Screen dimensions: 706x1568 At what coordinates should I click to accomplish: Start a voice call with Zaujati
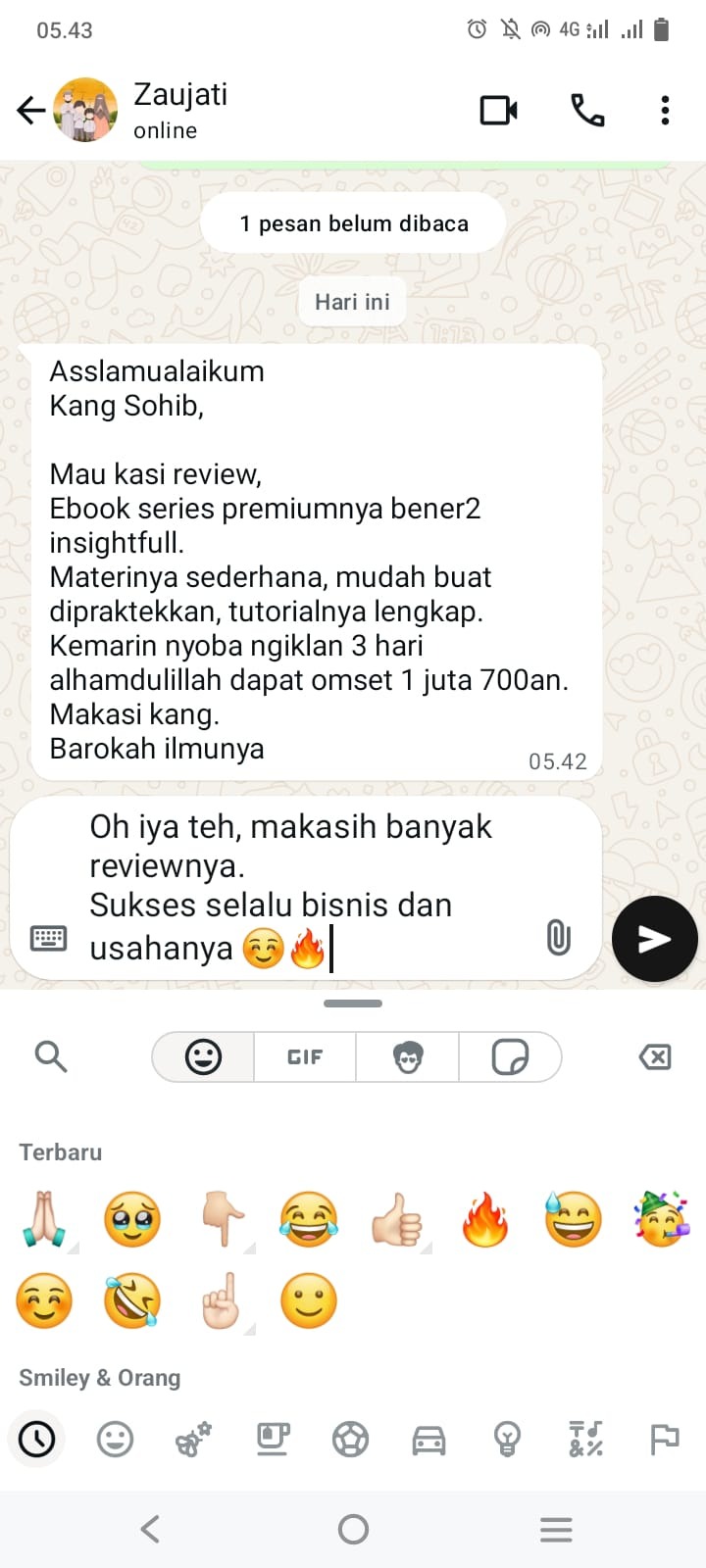pos(587,110)
